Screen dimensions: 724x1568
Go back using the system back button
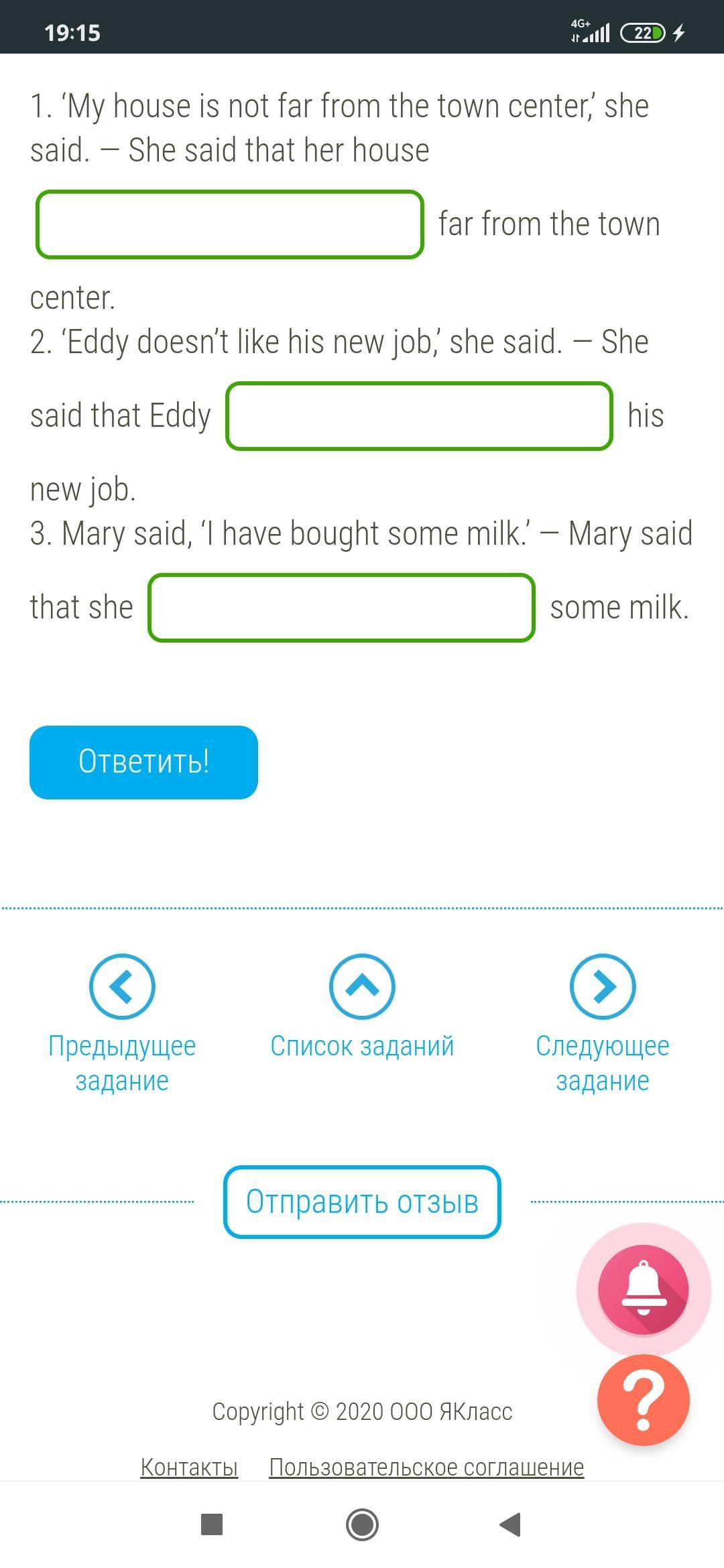pos(511,1524)
